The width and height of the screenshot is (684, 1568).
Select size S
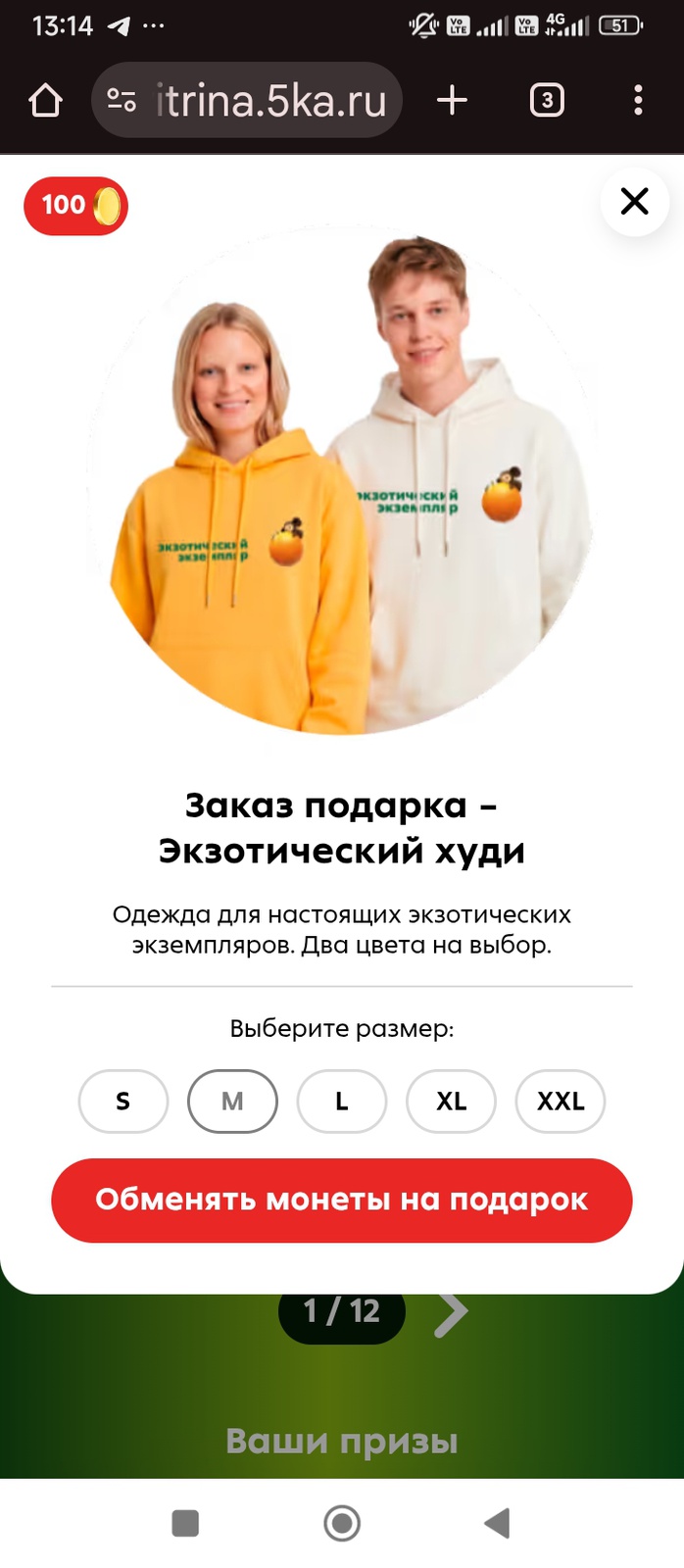point(123,1101)
